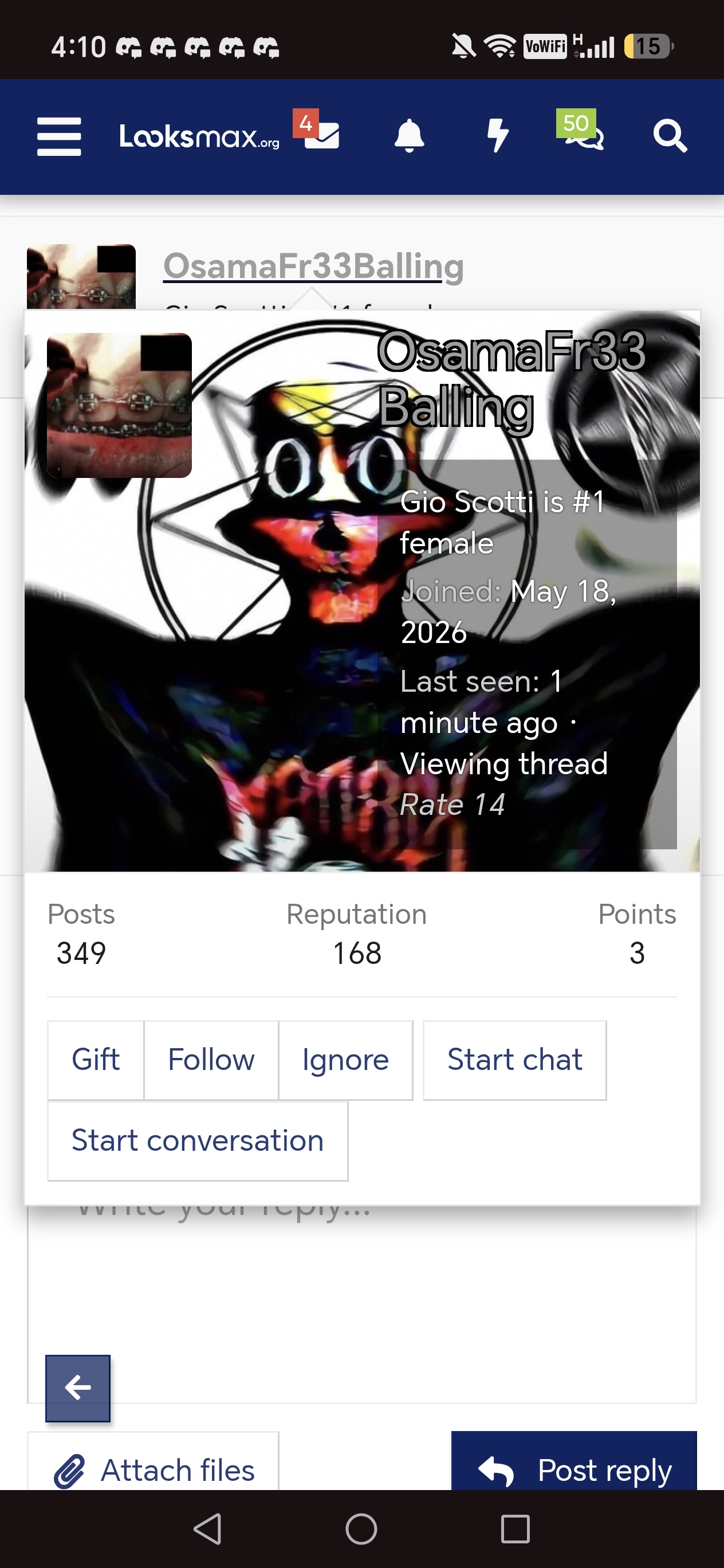Open chat icon showing 50 badge

[x=580, y=130]
